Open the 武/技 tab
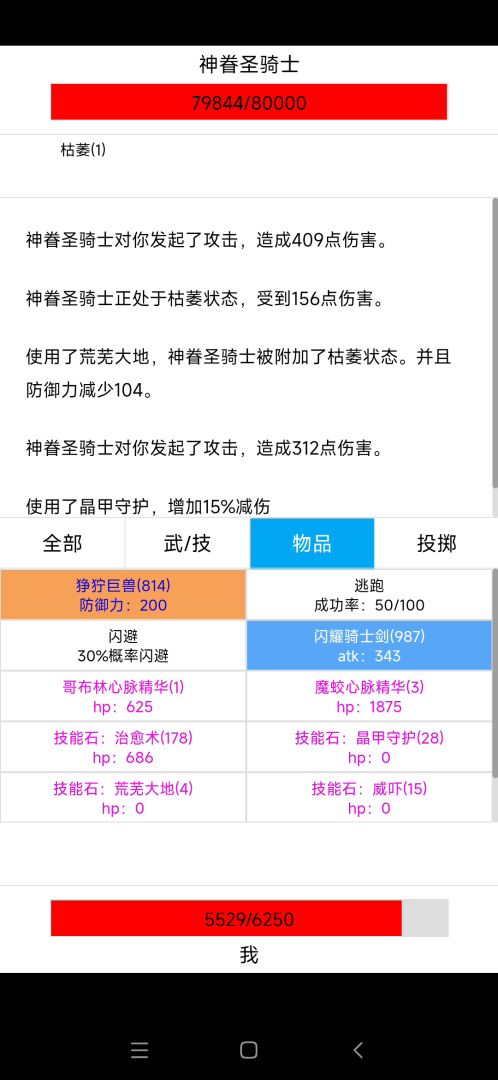498x1080 pixels. 187,543
